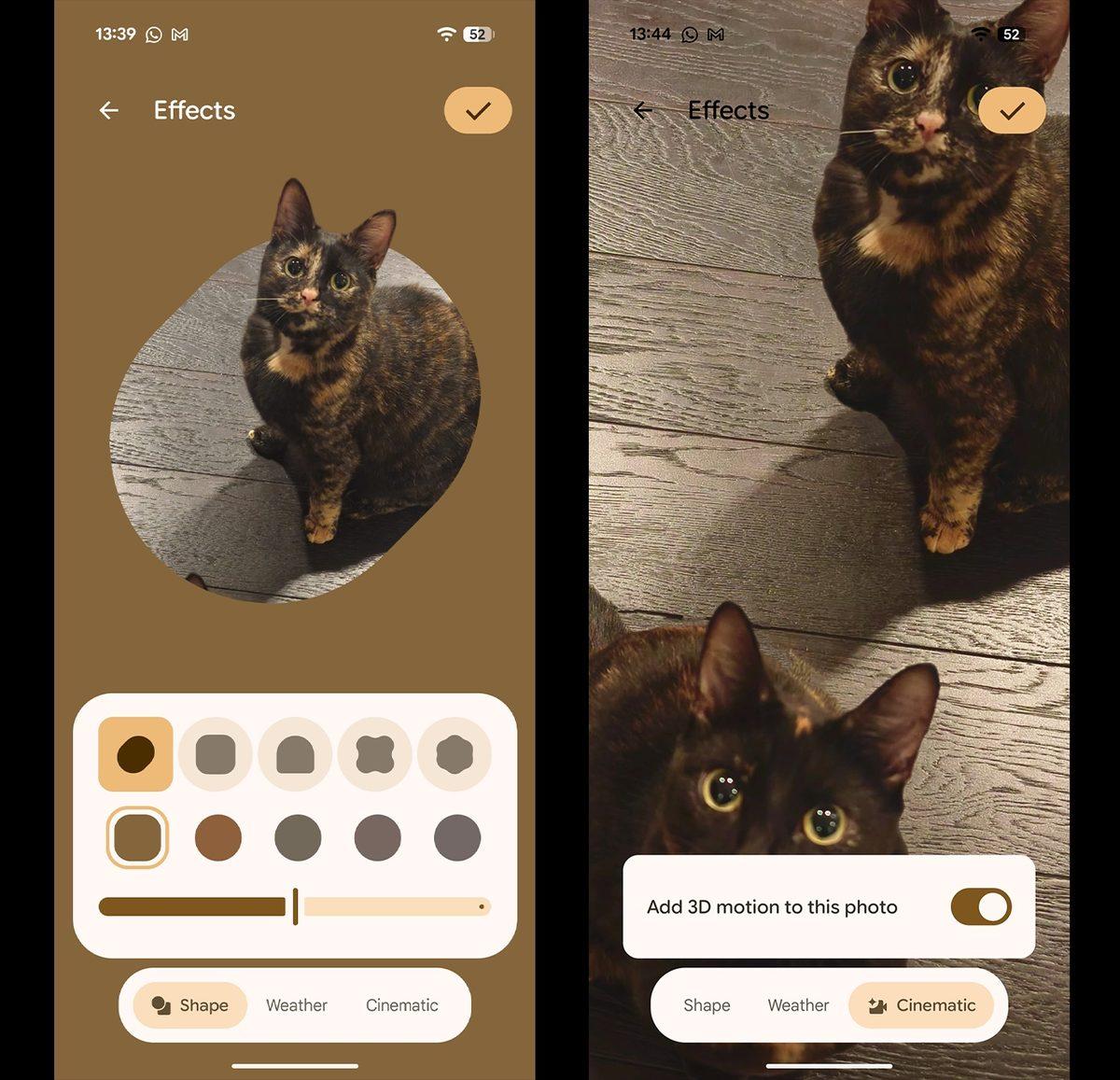
Task: Tap the selected blob shape
Action: tap(135, 754)
